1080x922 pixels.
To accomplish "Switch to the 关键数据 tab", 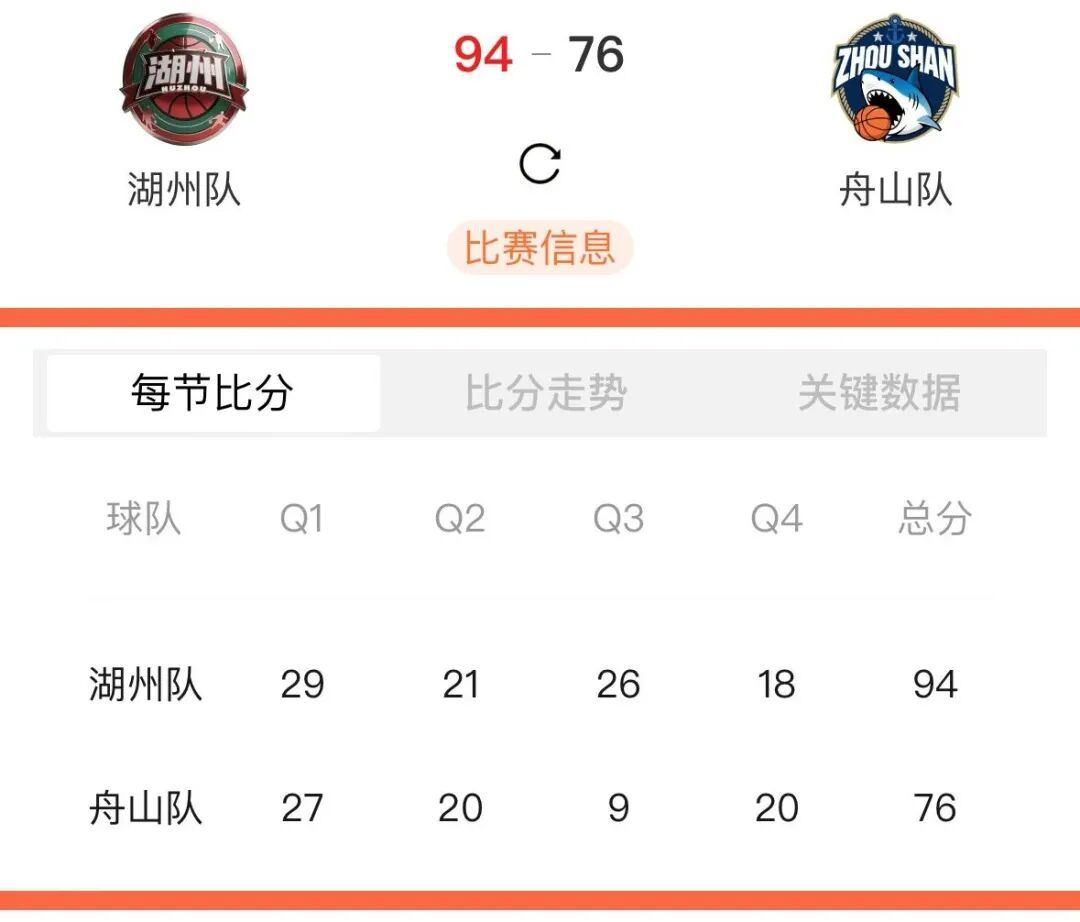I will coord(878,393).
